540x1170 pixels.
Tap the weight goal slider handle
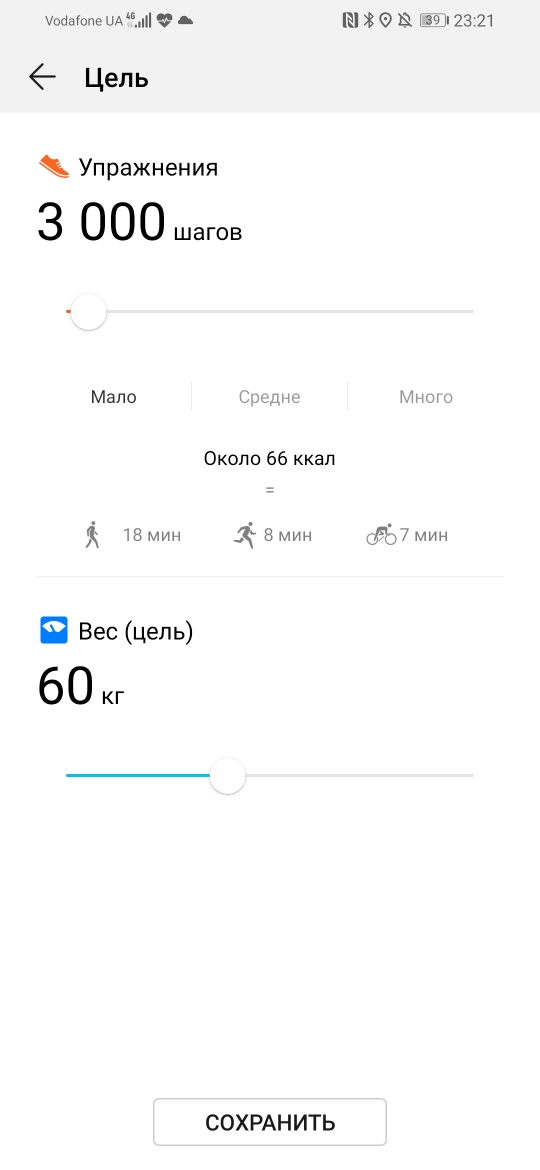pyautogui.click(x=227, y=776)
